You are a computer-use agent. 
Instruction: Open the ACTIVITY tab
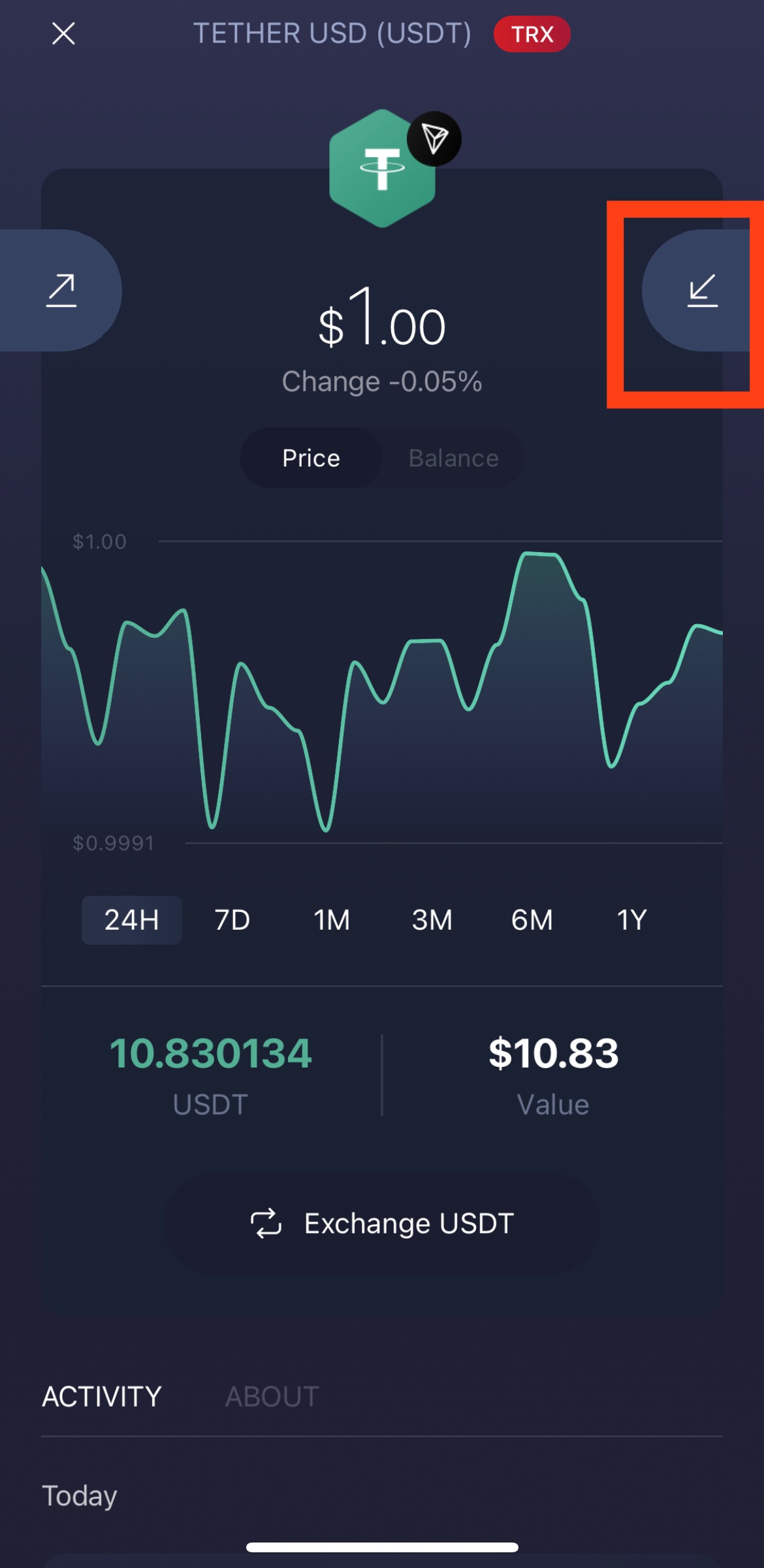point(102,1397)
